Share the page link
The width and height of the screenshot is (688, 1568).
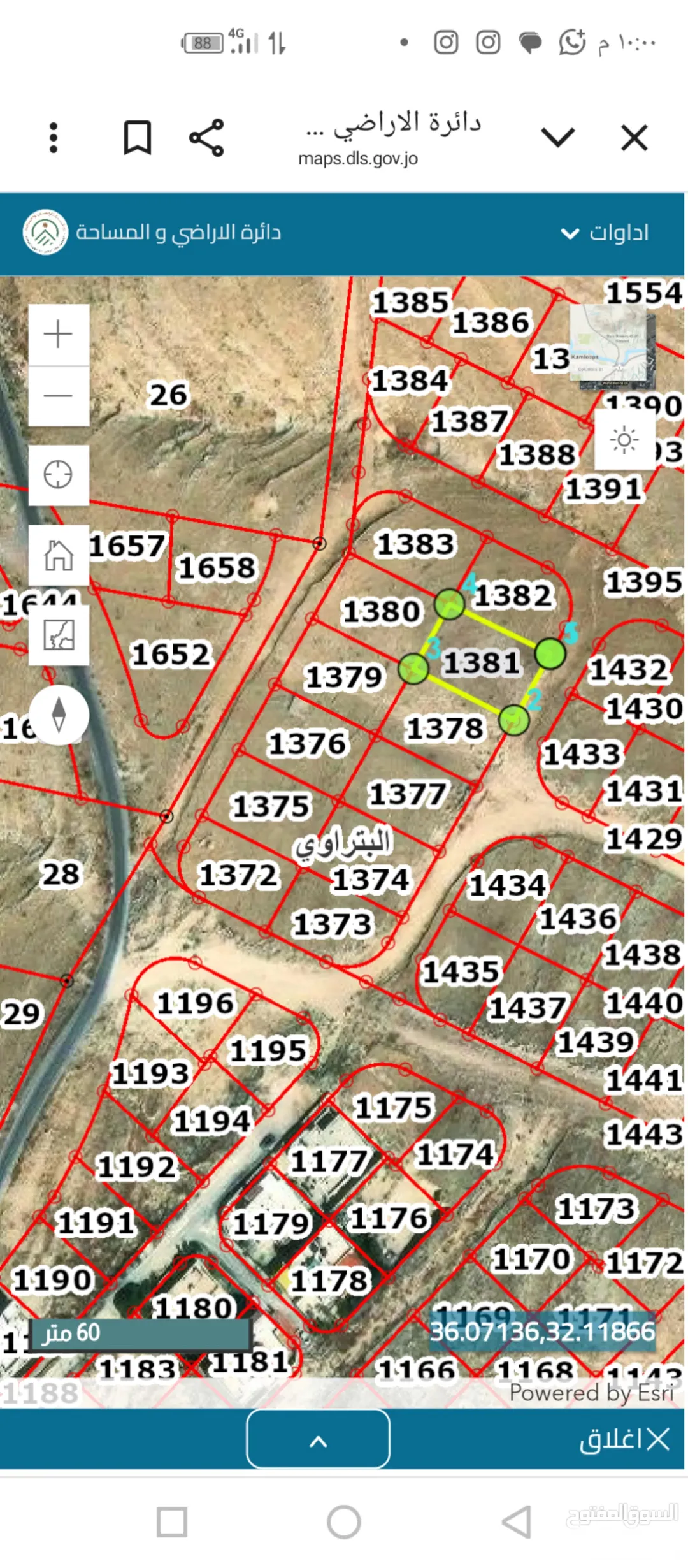click(206, 138)
